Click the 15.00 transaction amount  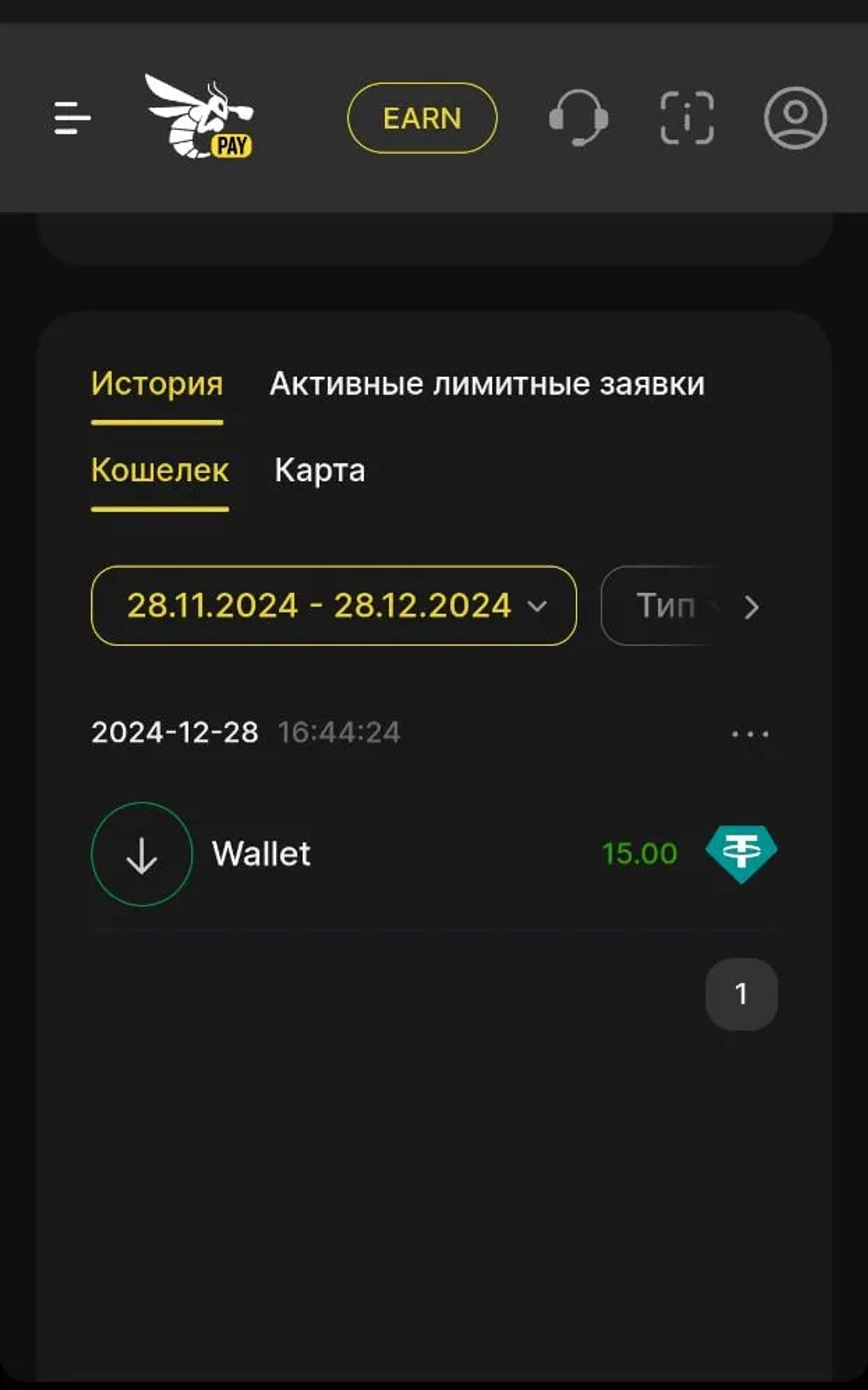[x=639, y=854]
